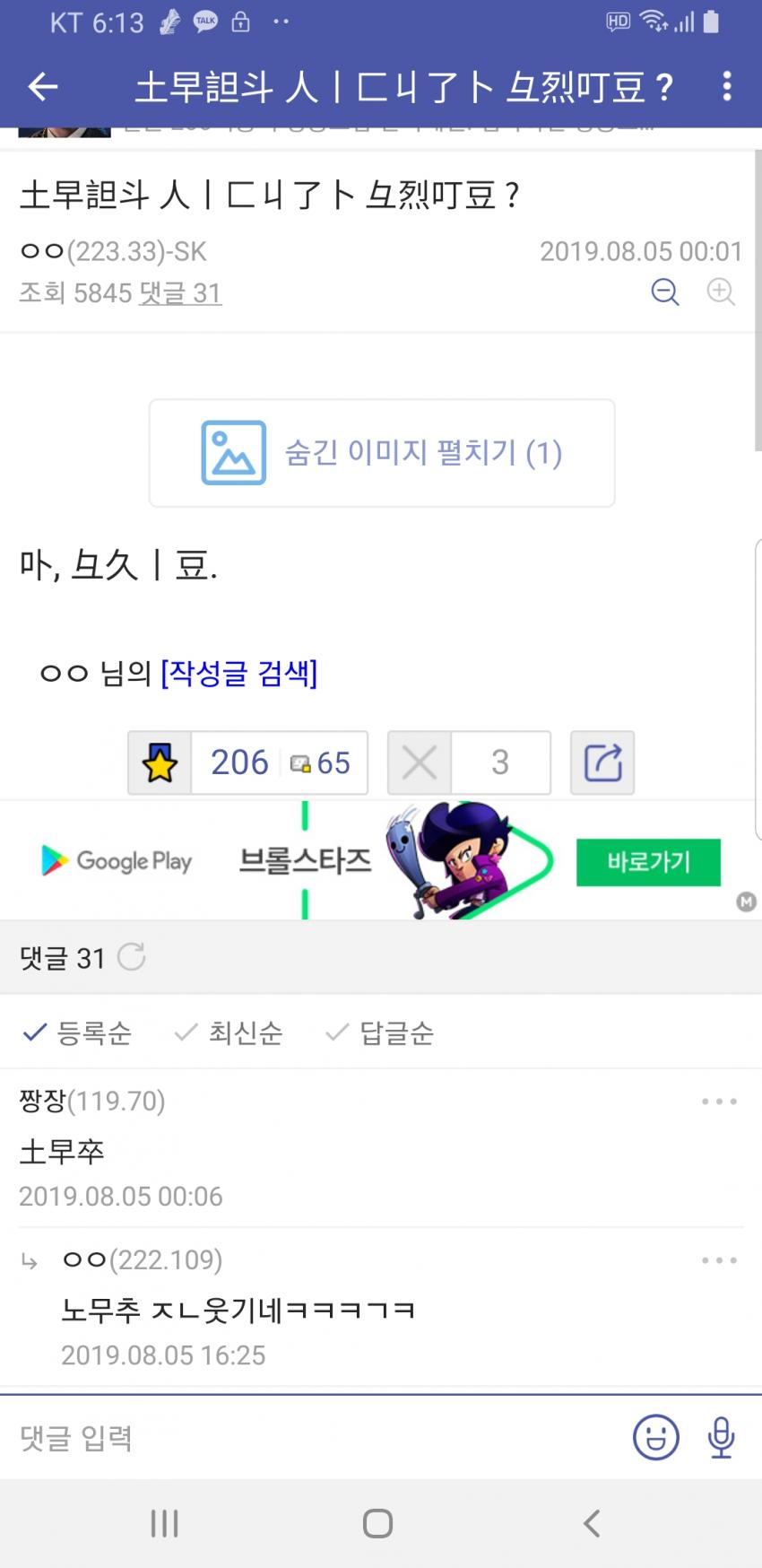
Task: Open options for 짱장's comment
Action: click(719, 1102)
